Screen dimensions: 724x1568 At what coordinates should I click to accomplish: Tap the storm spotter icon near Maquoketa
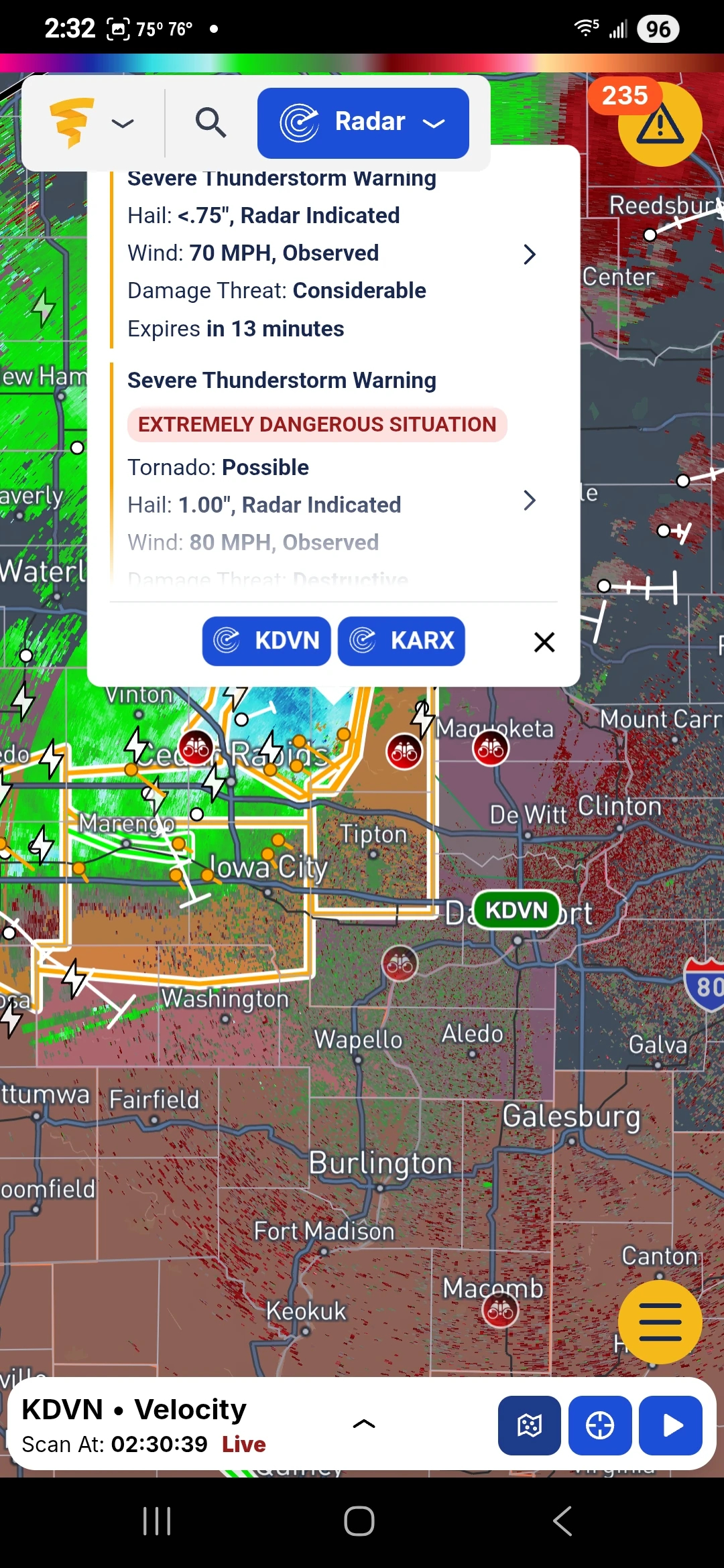(x=491, y=748)
